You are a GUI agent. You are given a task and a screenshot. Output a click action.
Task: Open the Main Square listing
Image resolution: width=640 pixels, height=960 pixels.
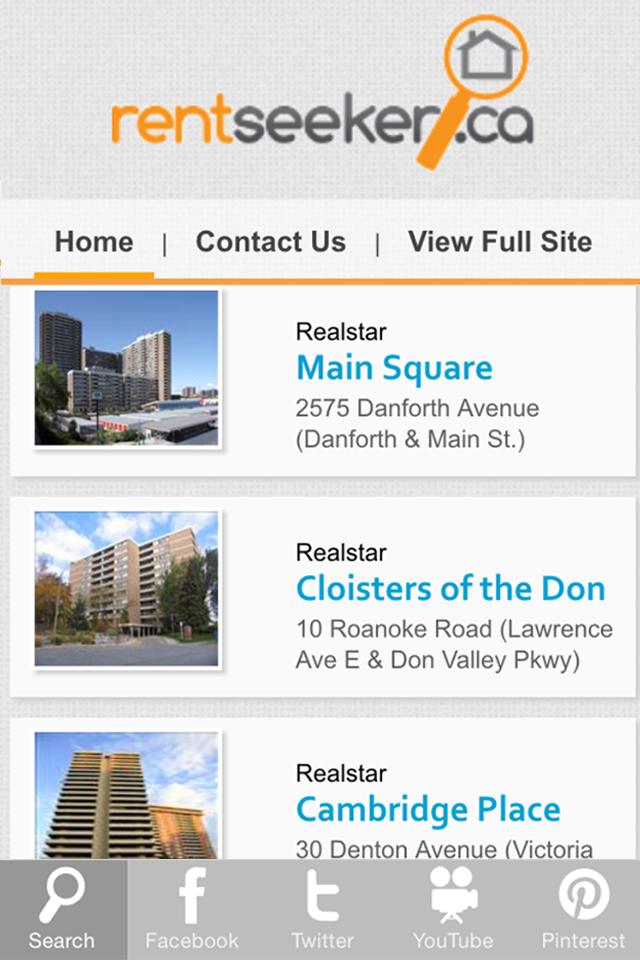point(394,369)
